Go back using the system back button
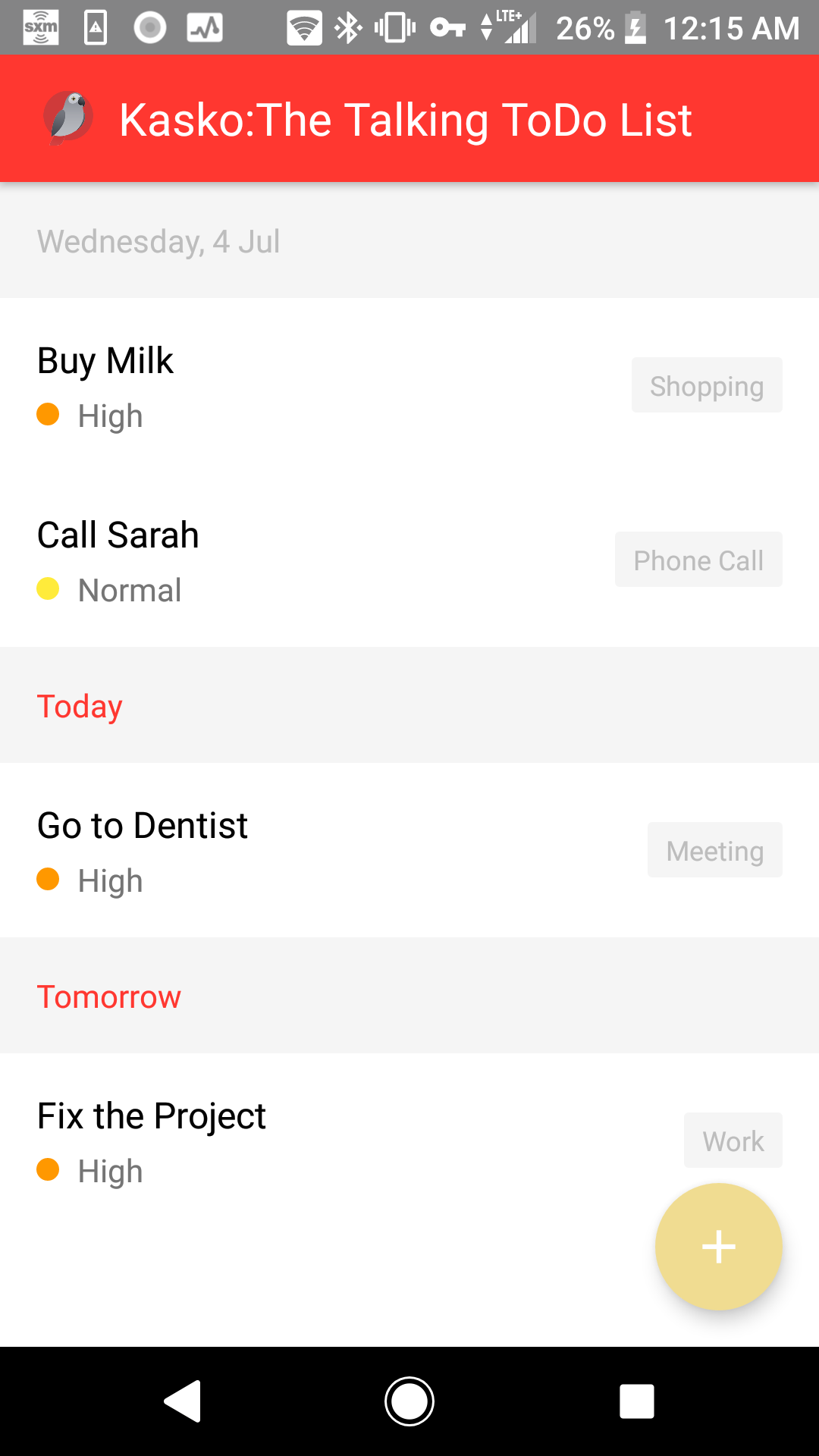The width and height of the screenshot is (819, 1456). 183,1401
